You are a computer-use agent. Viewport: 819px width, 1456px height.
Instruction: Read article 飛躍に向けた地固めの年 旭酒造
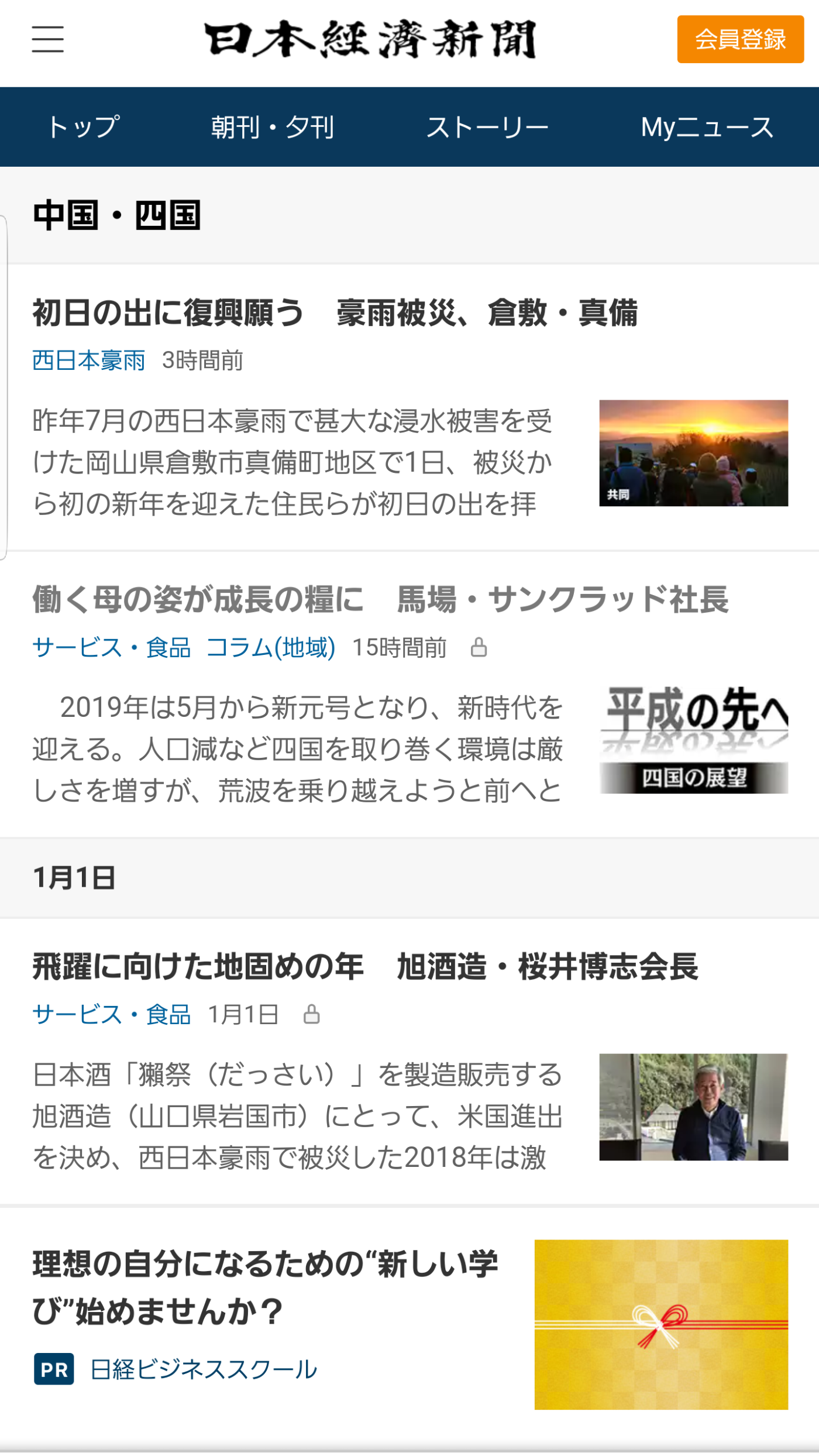[366, 966]
